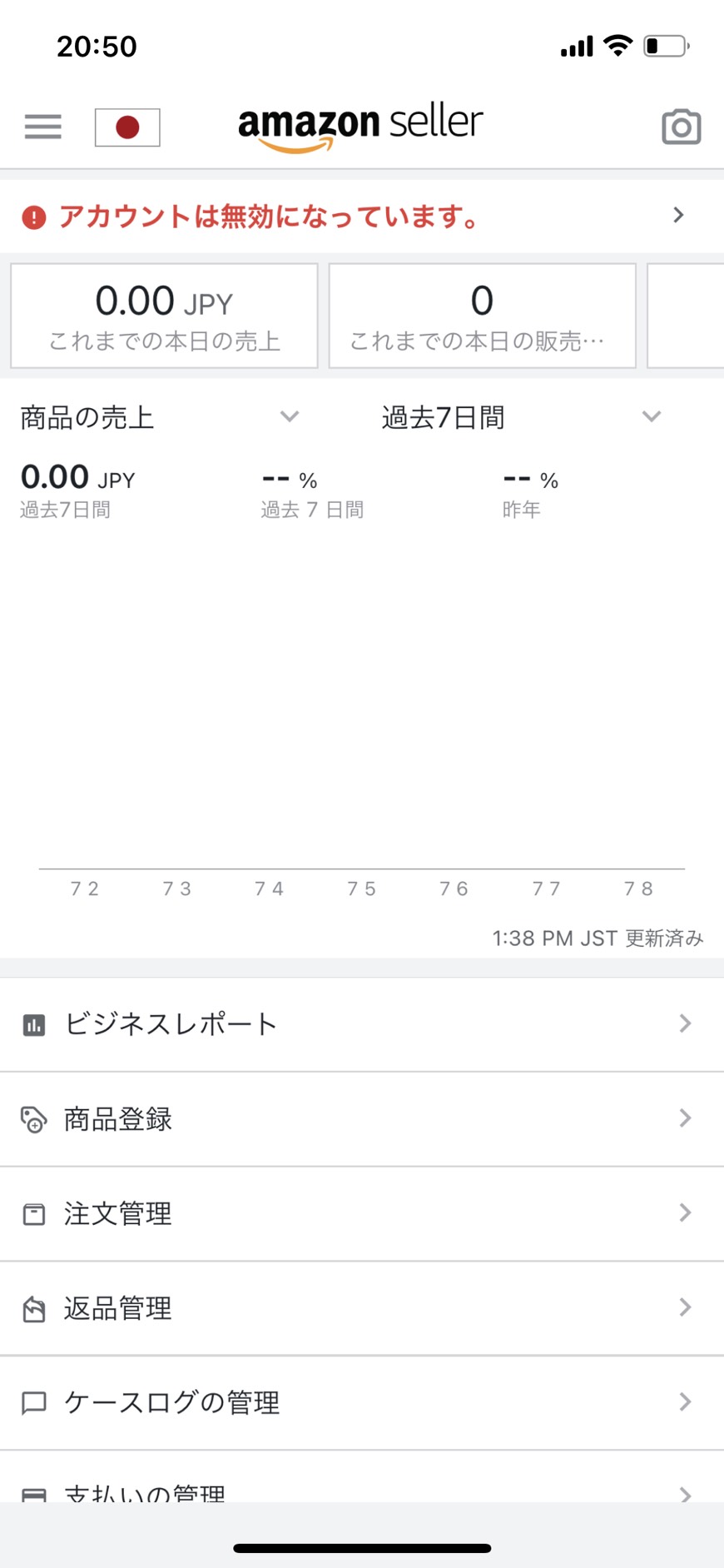Open the hamburger drawer menu
The height and width of the screenshot is (1568, 724).
point(42,127)
